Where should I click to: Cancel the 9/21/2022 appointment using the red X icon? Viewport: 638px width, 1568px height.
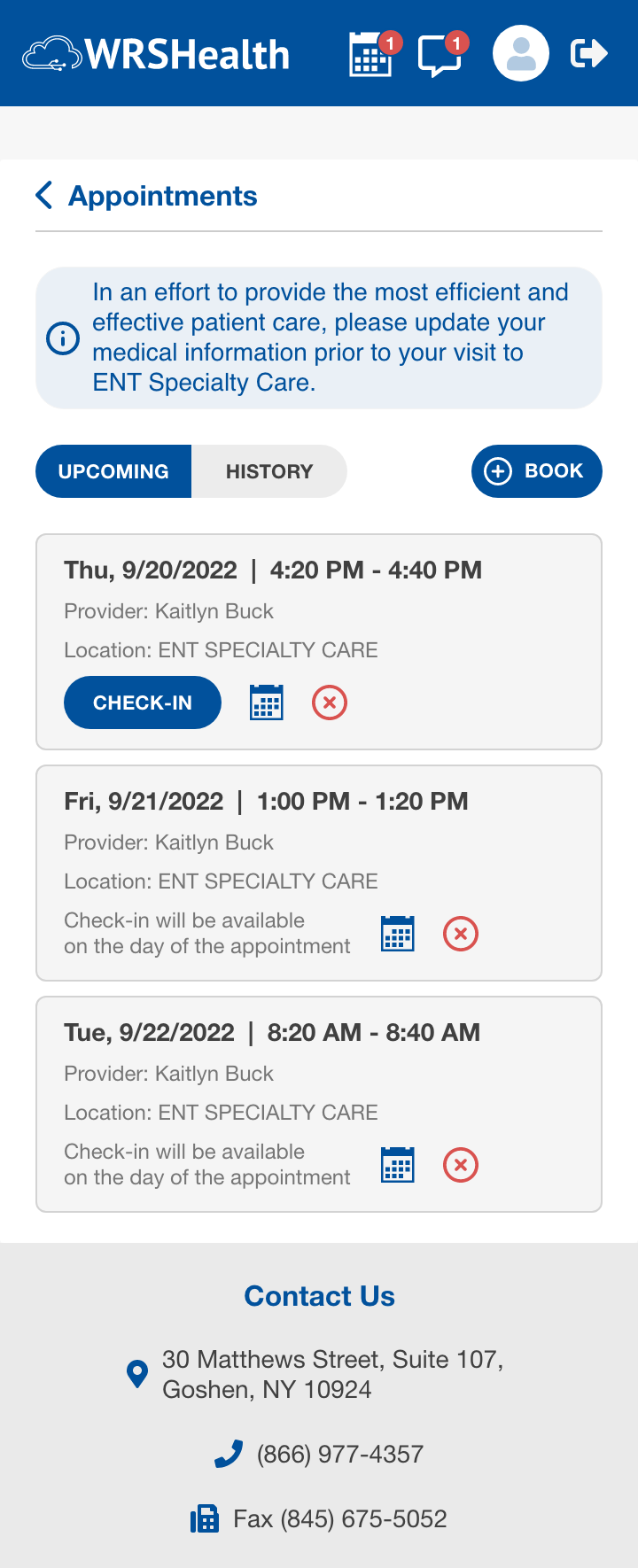[x=460, y=933]
